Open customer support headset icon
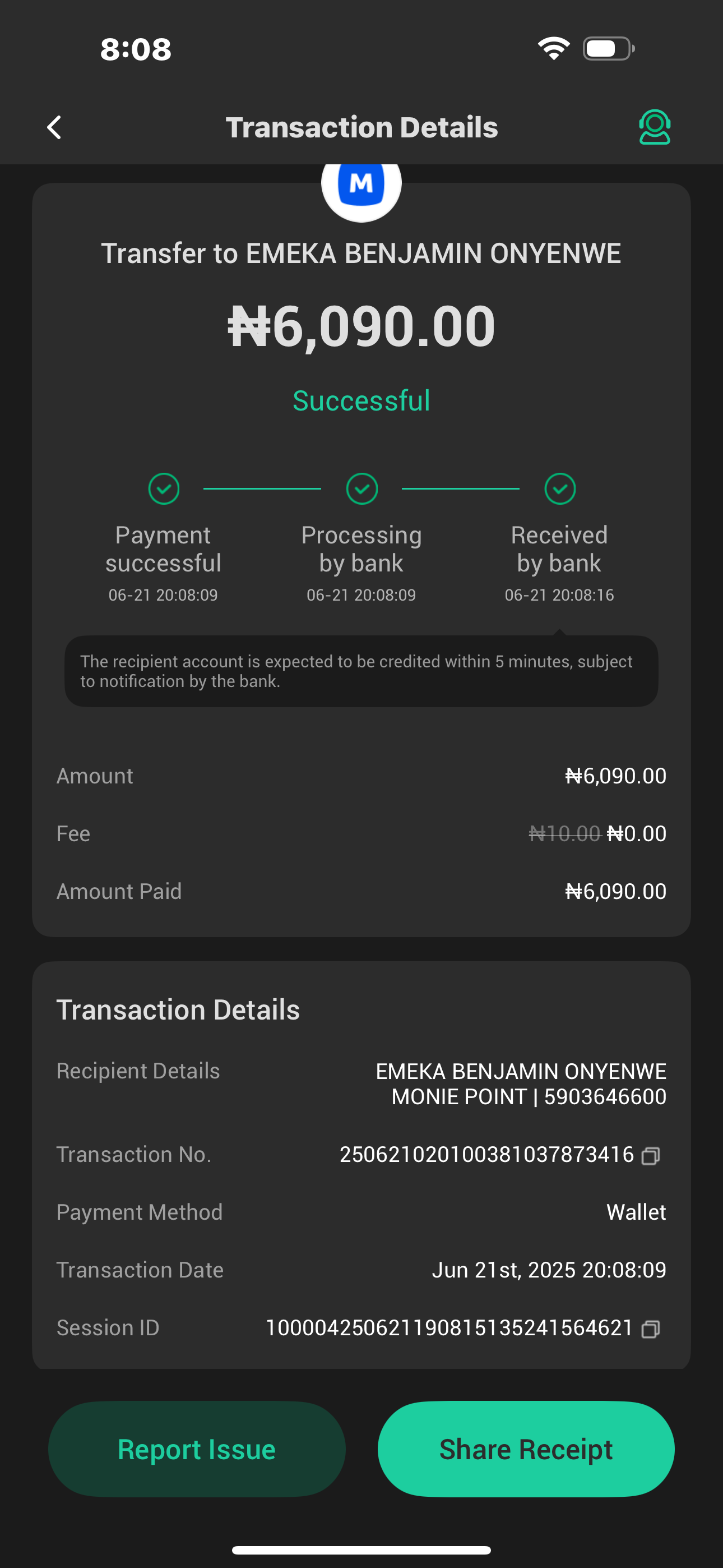Screen dimensions: 723x1568 point(654,127)
